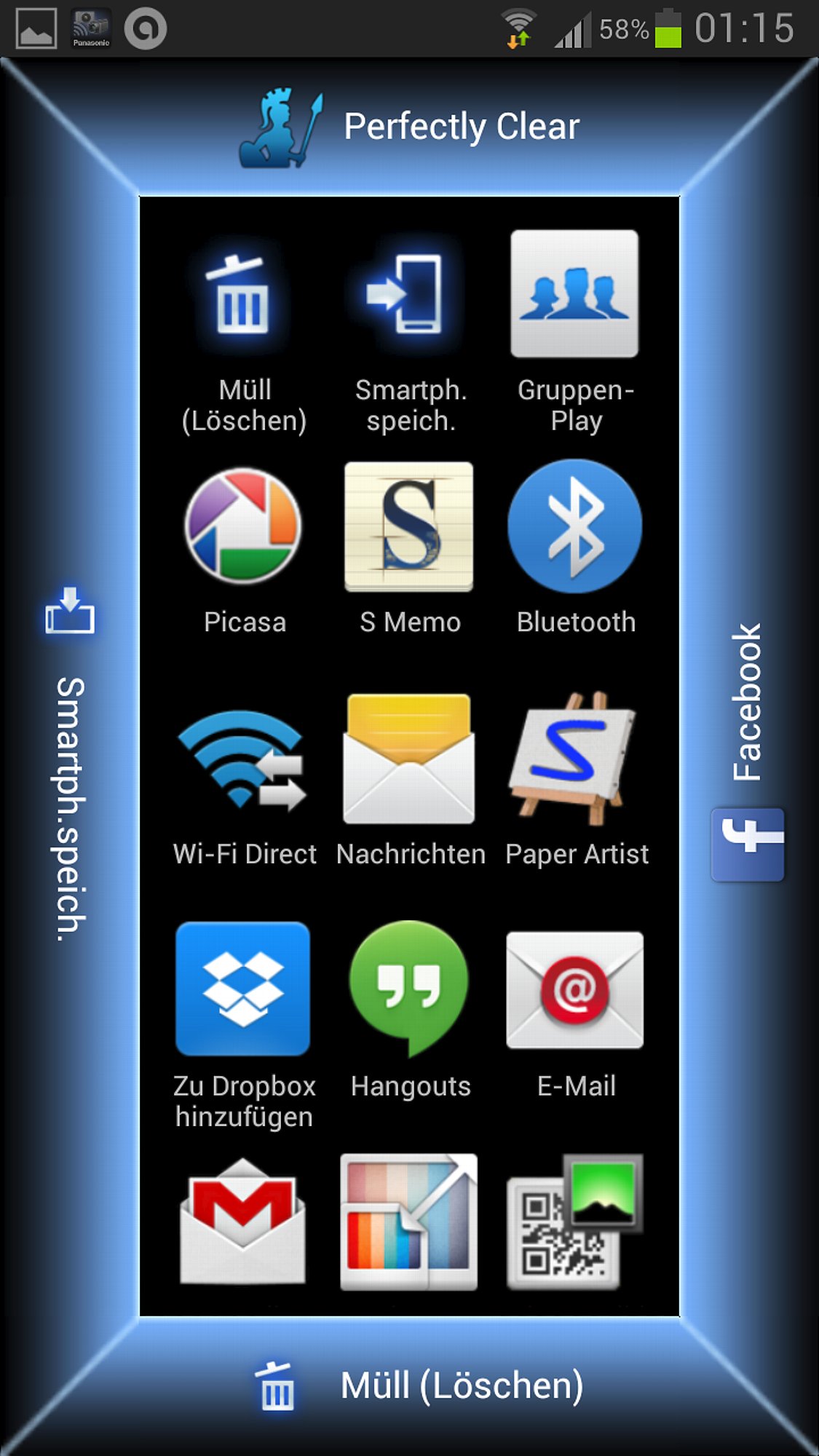Viewport: 819px width, 1456px height.
Task: Open the colorful picture resize icon
Action: click(409, 1222)
